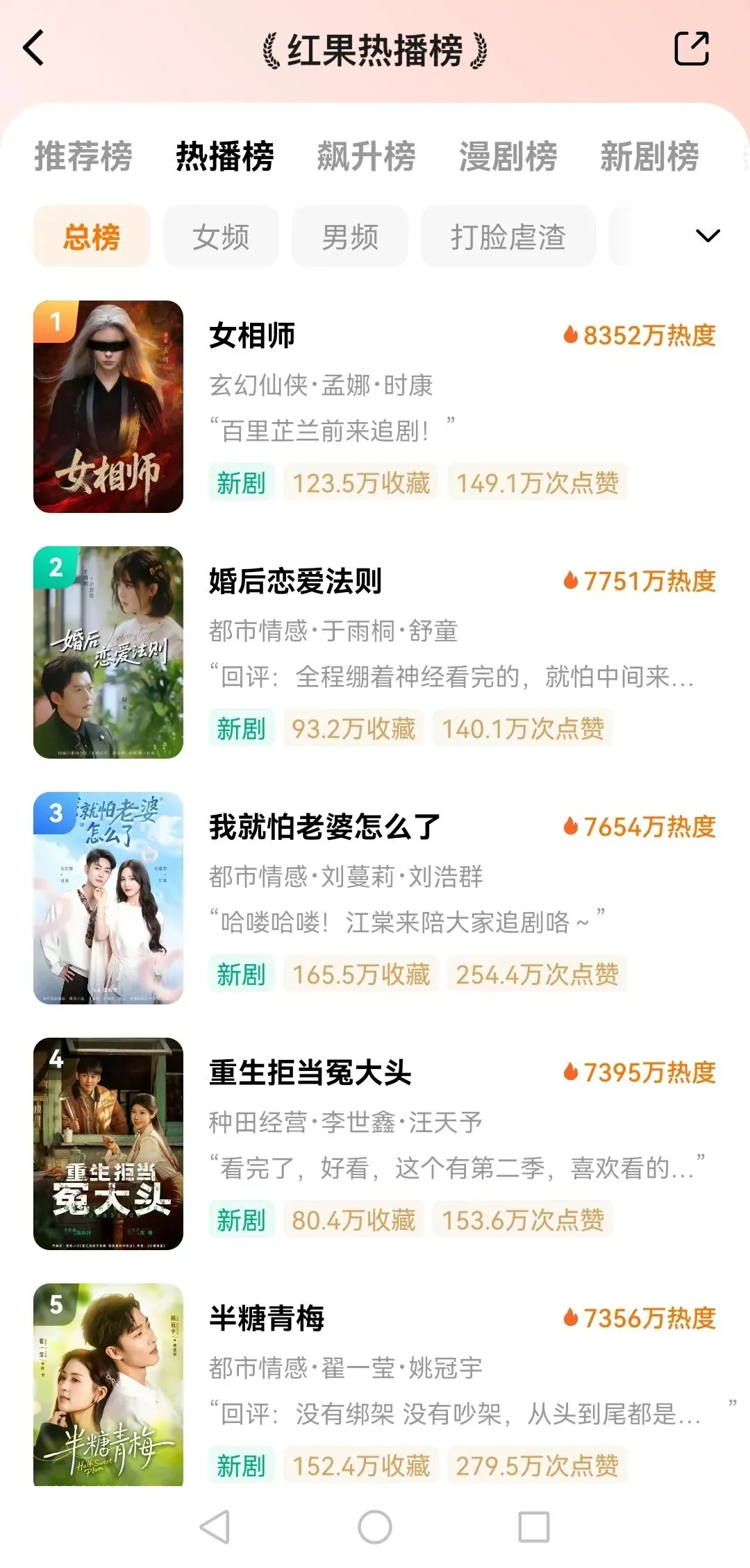Screen dimensions: 750x1568
Task: Open the drama 半糖青梅
Action: [267, 1319]
